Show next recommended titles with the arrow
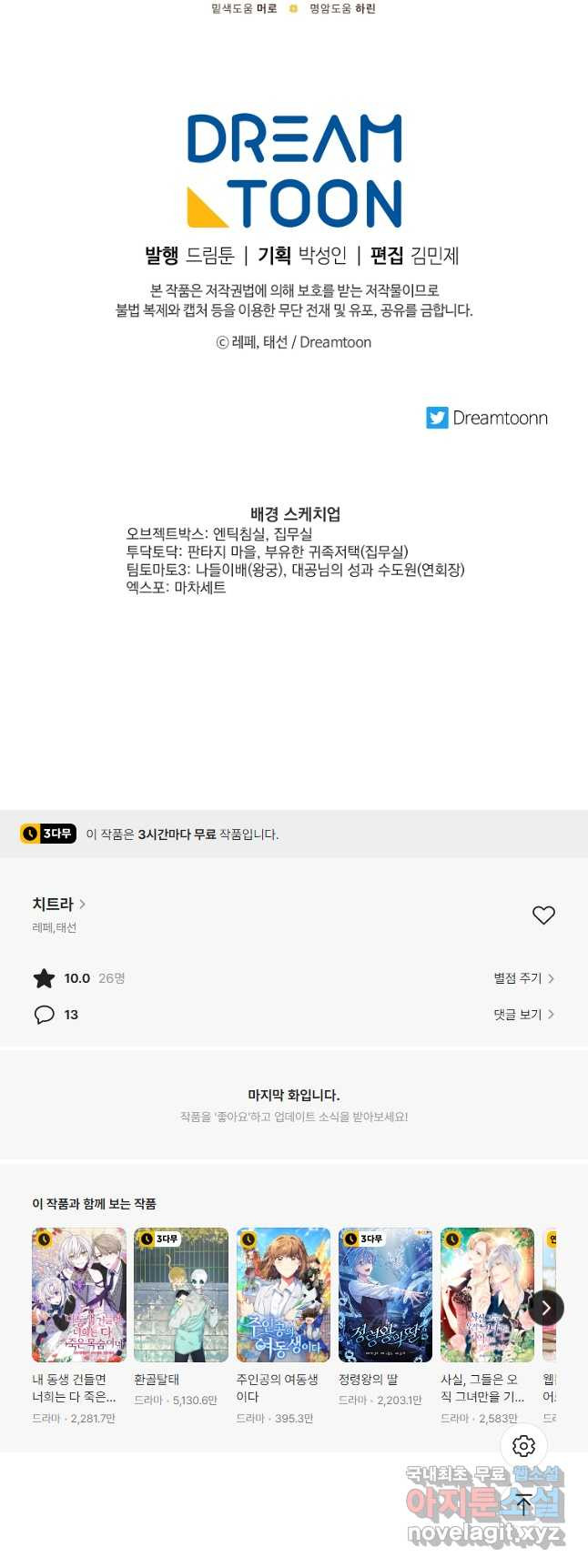The image size is (588, 1568). click(x=546, y=1308)
